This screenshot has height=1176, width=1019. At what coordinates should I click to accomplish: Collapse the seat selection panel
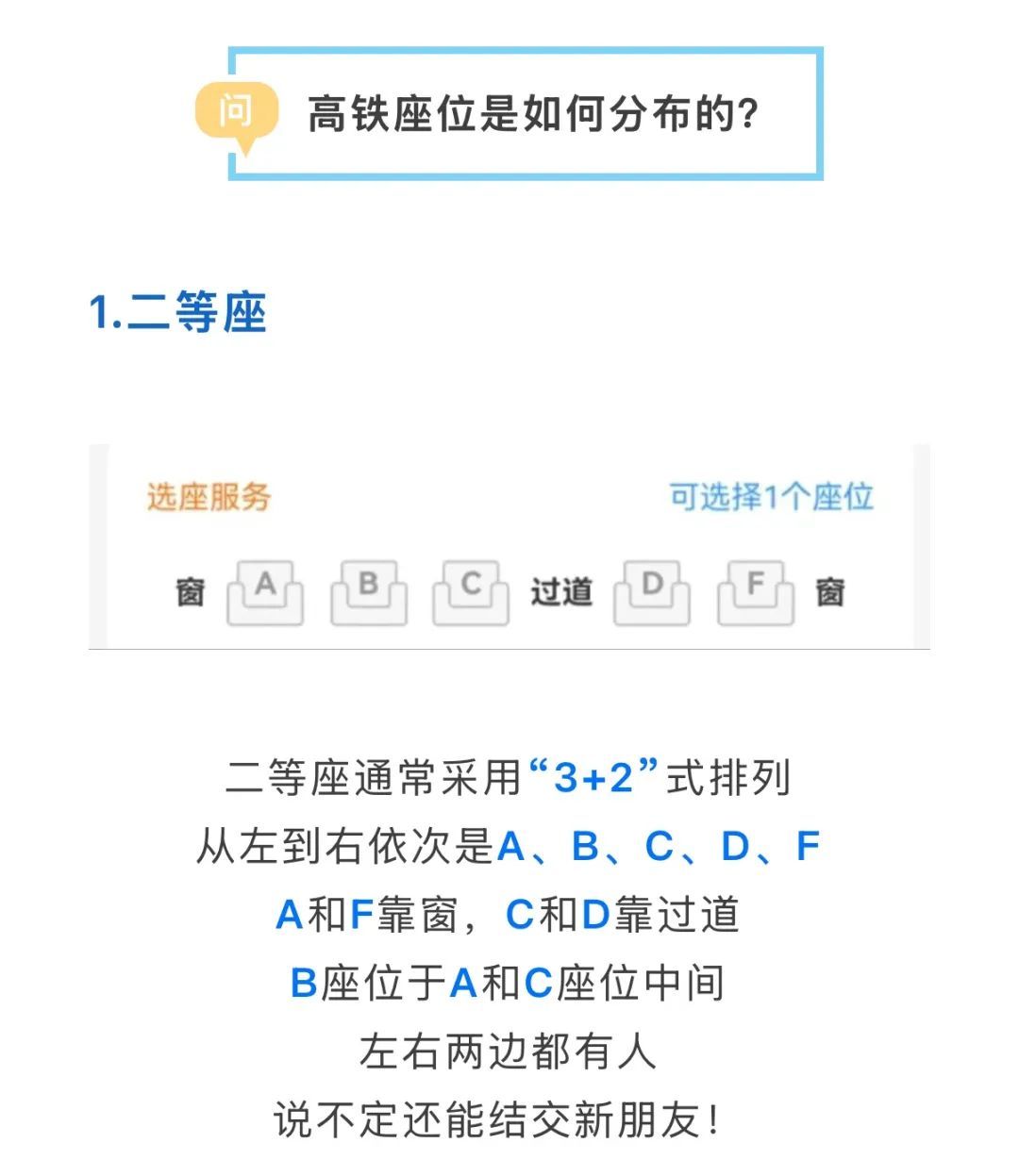coord(509,544)
